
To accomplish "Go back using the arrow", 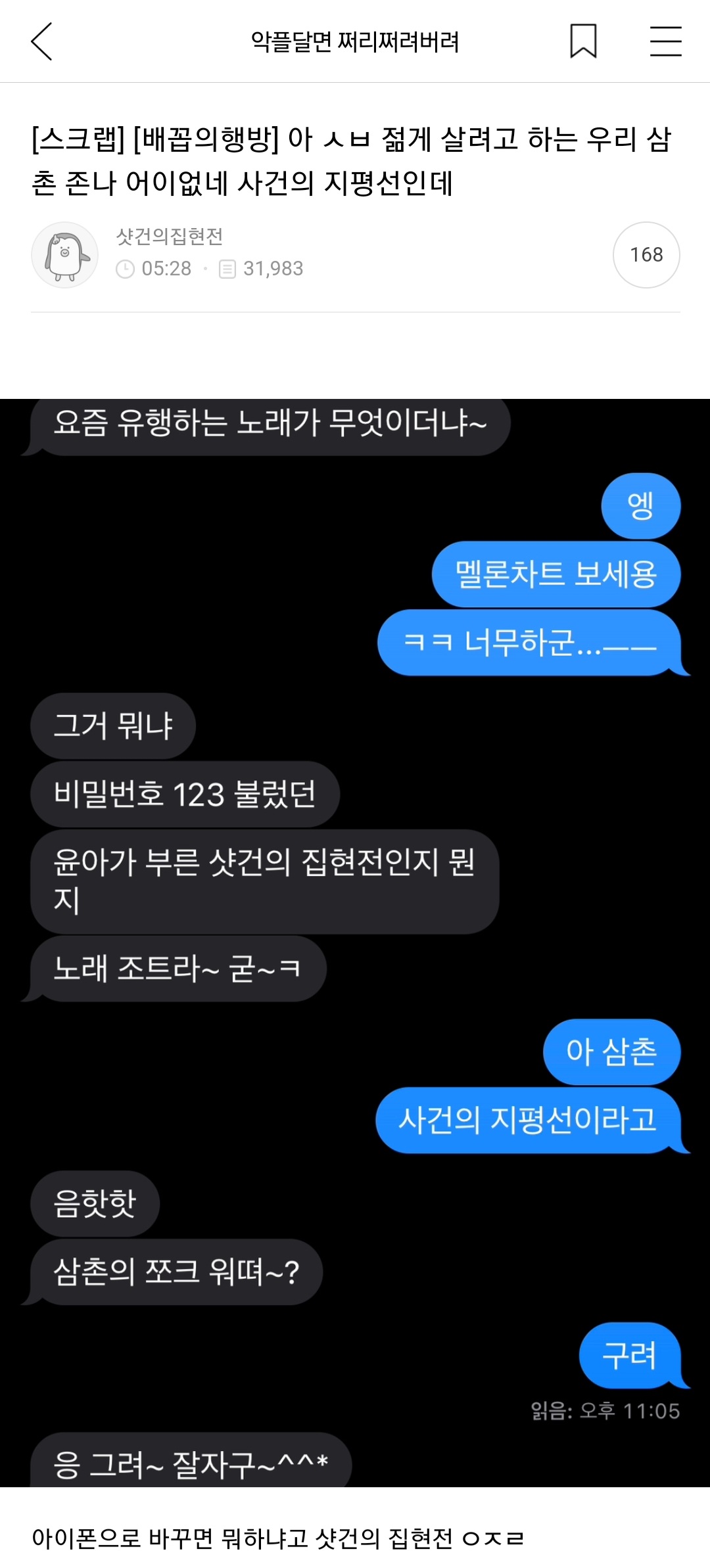I will click(41, 41).
